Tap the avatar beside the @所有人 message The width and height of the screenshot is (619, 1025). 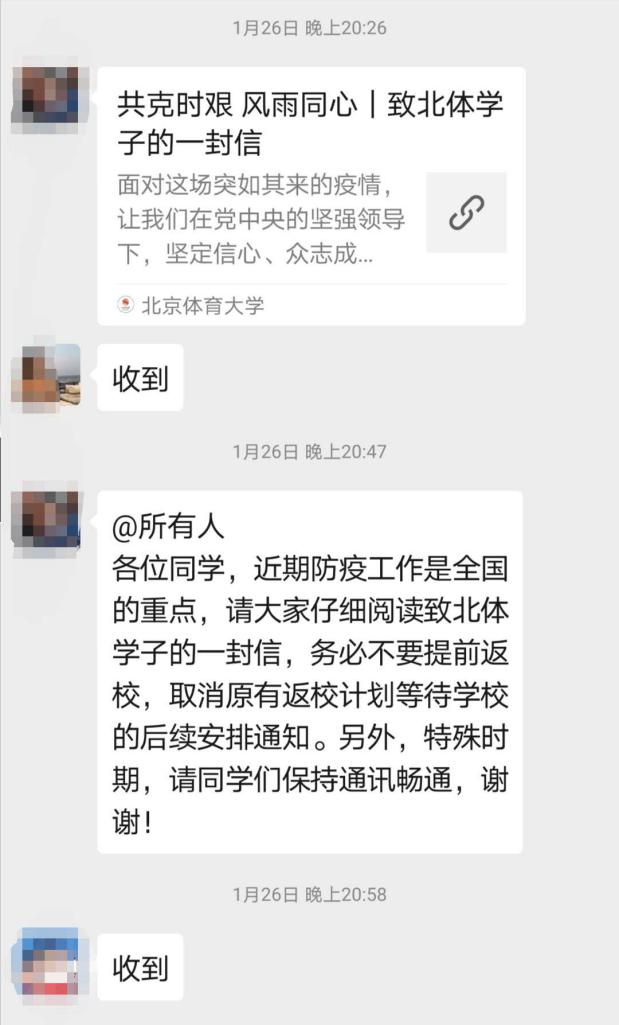pyautogui.click(x=45, y=520)
